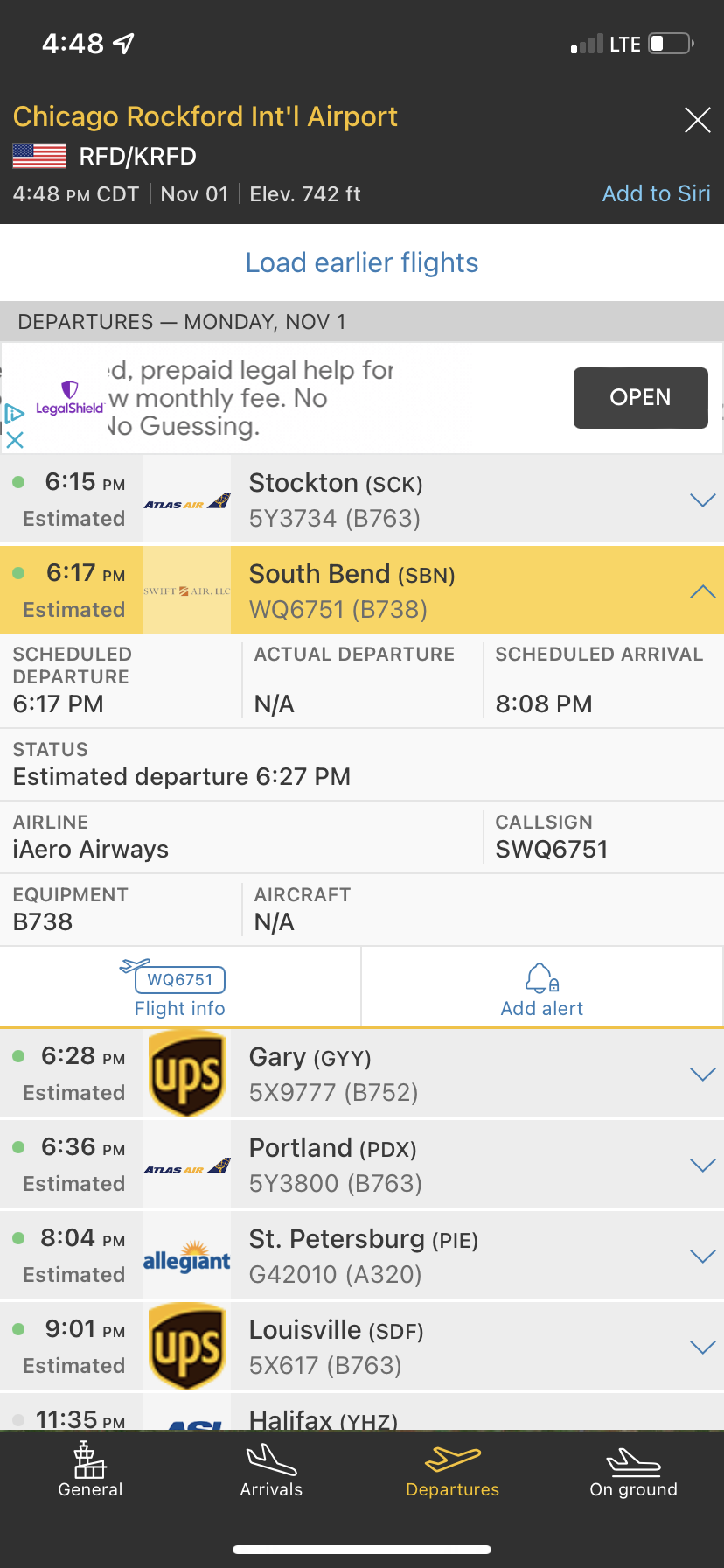Switch to the Arrivals tab
The height and width of the screenshot is (1568, 724).
point(271,1472)
